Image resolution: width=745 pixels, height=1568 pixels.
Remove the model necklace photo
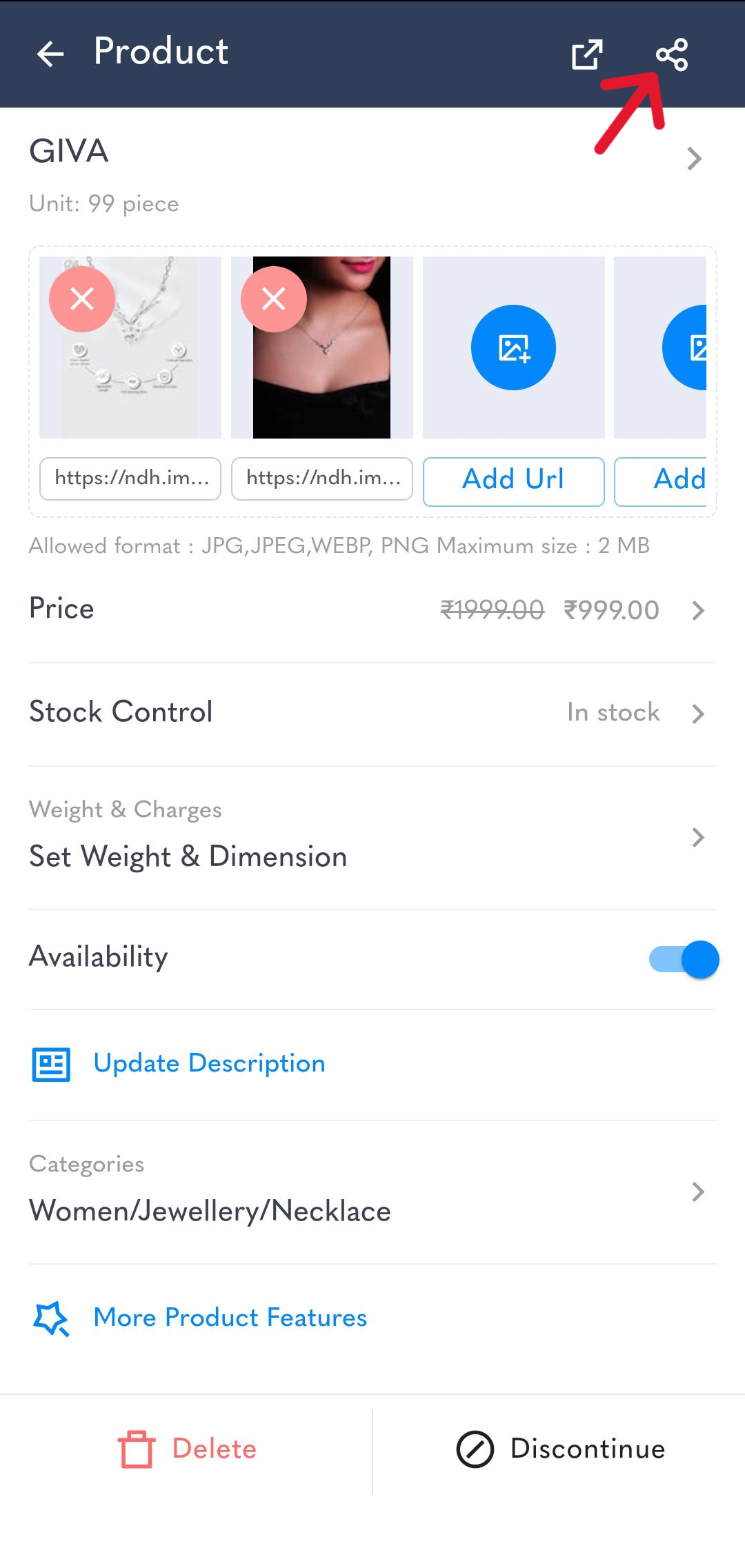click(x=274, y=299)
